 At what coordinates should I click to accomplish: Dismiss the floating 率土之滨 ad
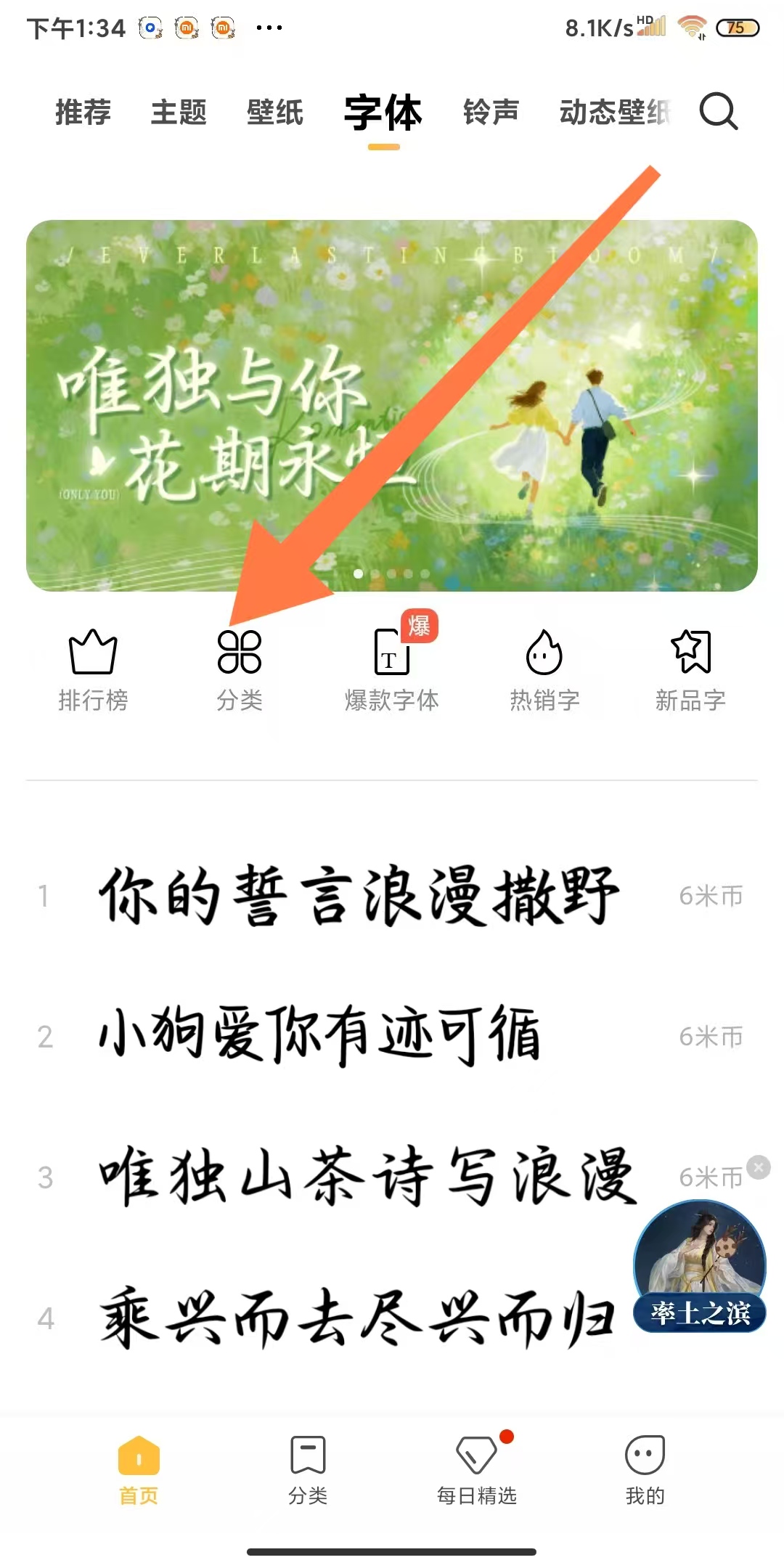[759, 1167]
